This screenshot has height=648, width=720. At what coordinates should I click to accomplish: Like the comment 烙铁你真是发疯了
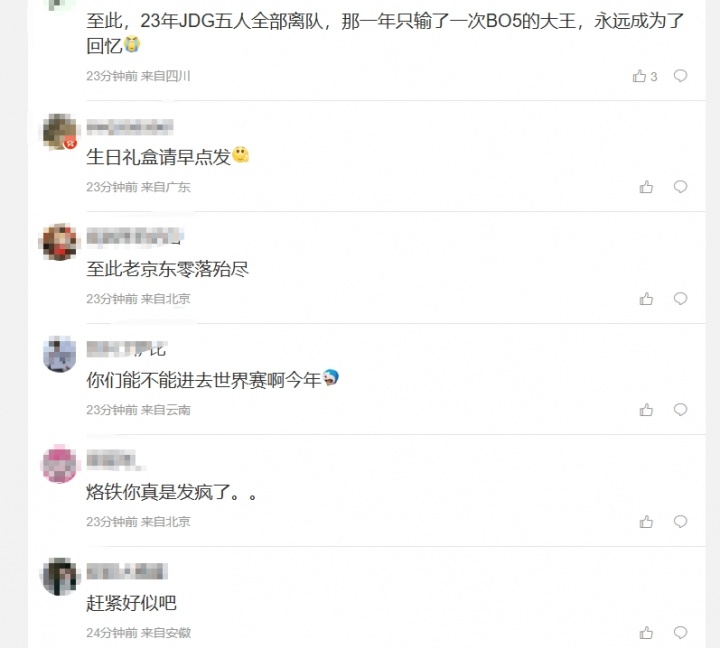pos(646,522)
